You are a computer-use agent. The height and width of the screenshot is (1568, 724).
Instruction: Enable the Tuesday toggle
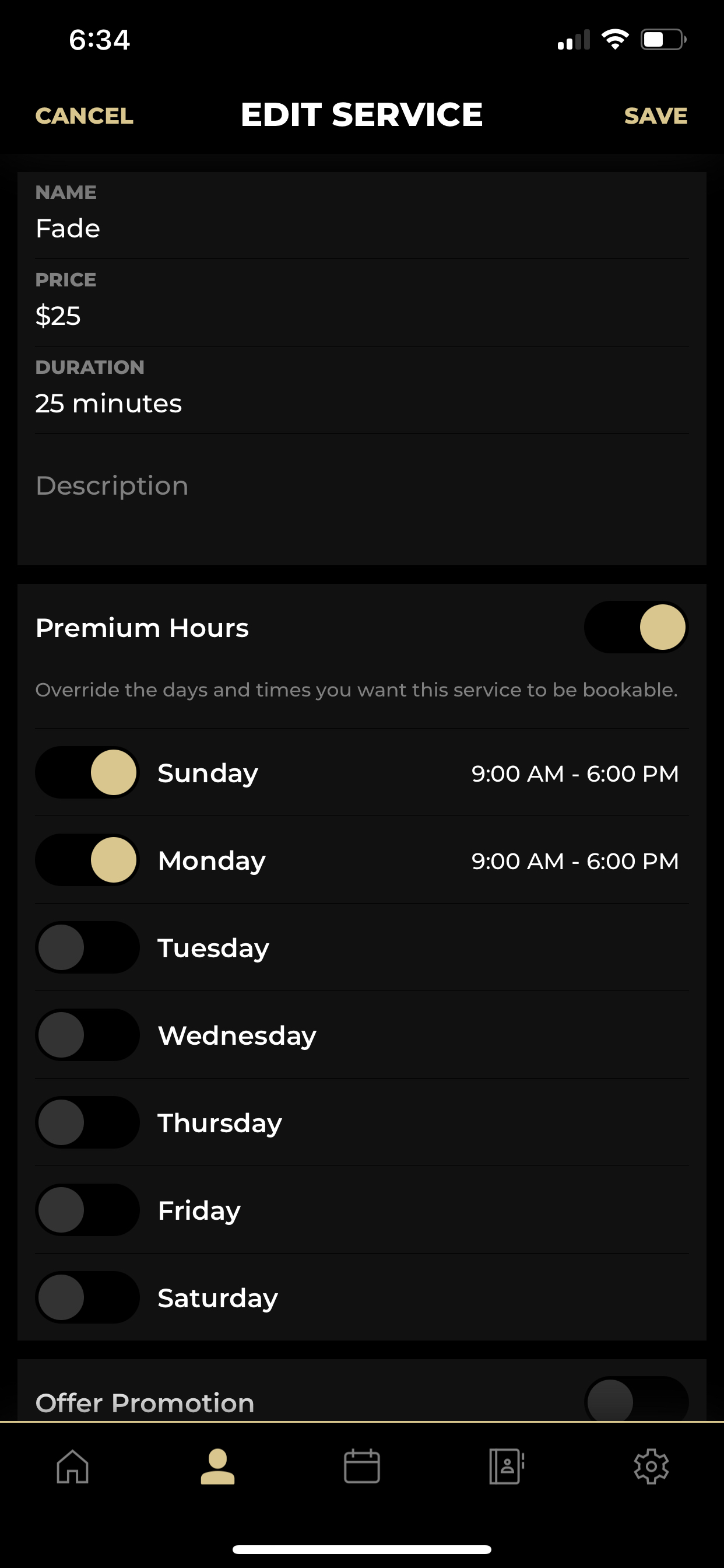87,948
